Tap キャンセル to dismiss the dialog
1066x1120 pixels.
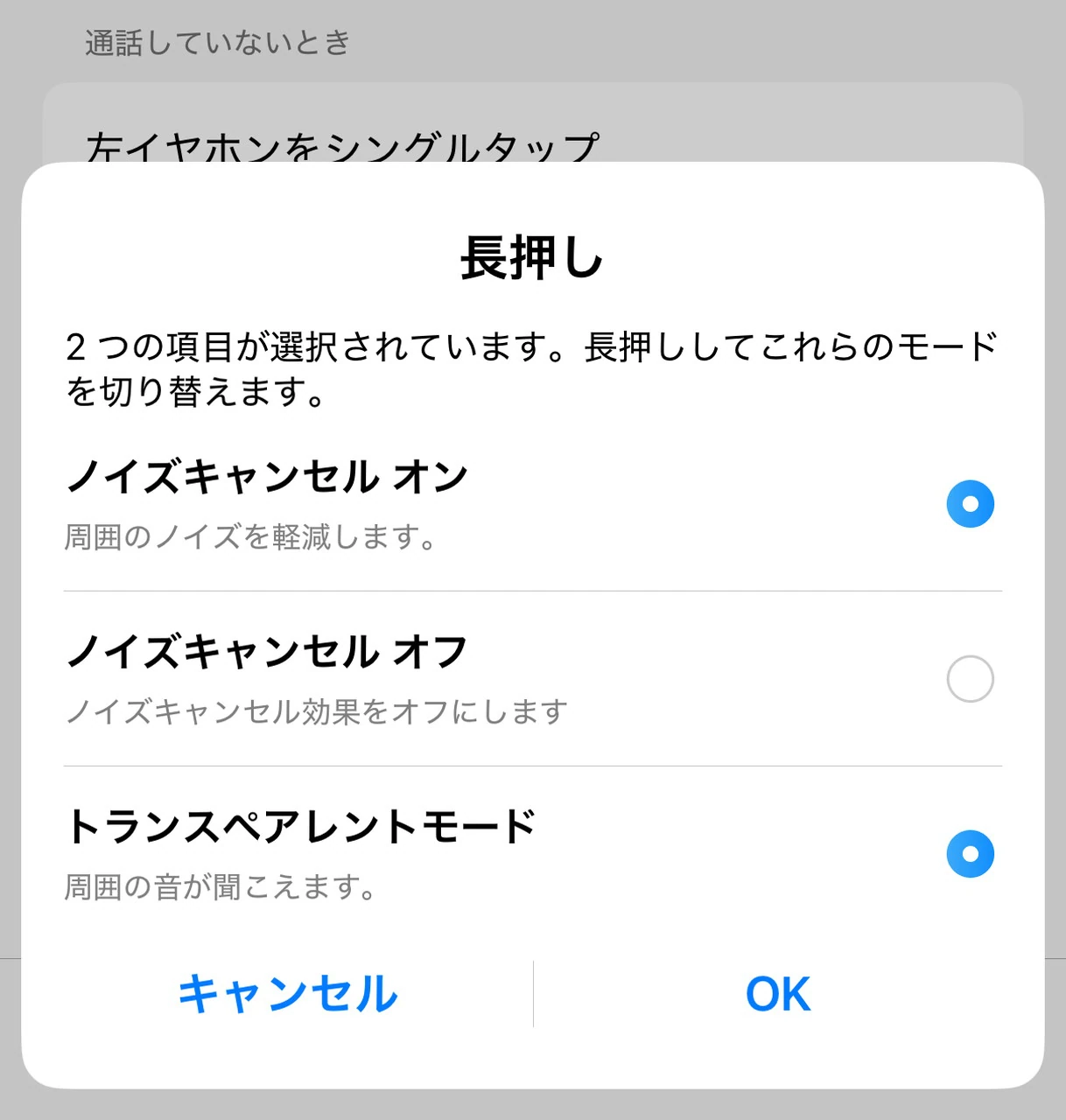click(288, 994)
